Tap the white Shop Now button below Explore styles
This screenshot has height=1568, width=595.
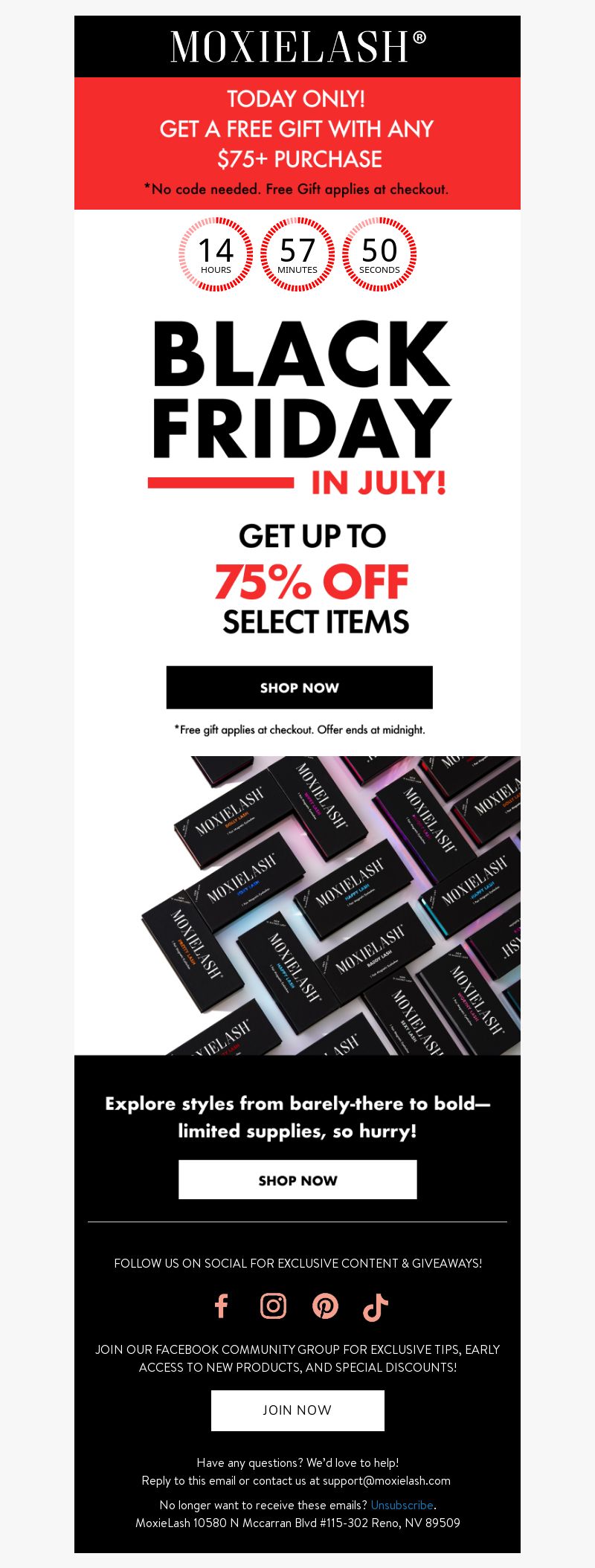tap(297, 1180)
